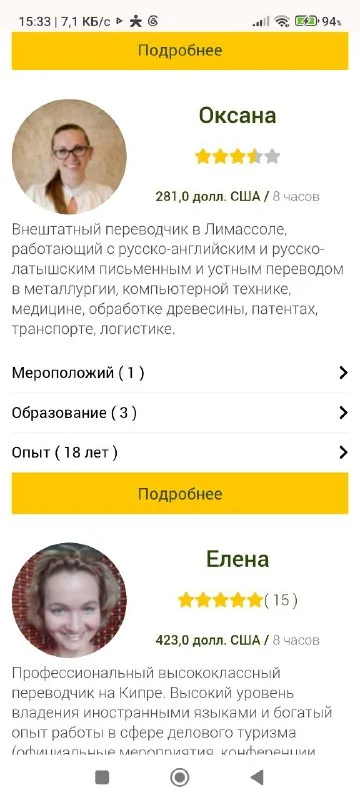360x800 pixels.
Task: Expand the Образование (3) section
Action: click(179, 413)
